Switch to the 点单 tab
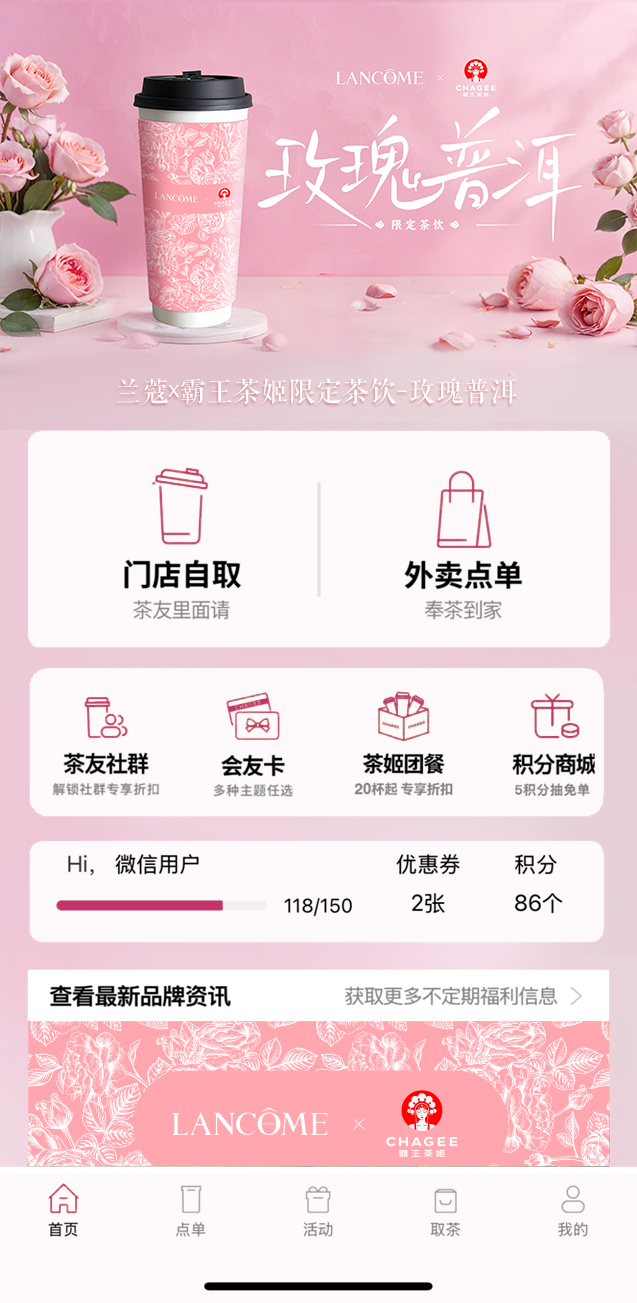 (191, 1210)
